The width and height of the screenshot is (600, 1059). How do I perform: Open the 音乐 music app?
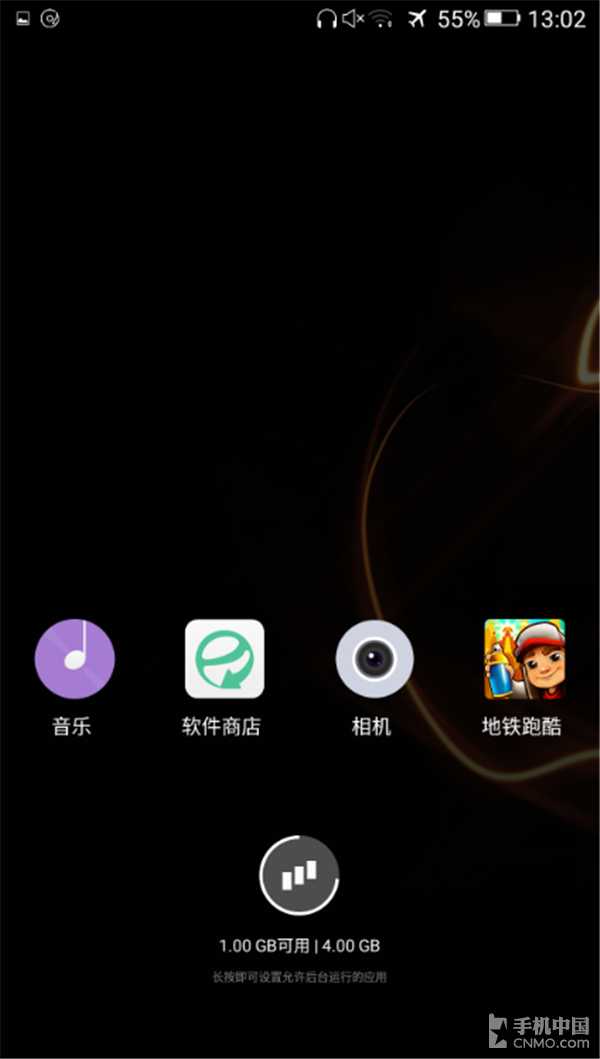pyautogui.click(x=75, y=659)
